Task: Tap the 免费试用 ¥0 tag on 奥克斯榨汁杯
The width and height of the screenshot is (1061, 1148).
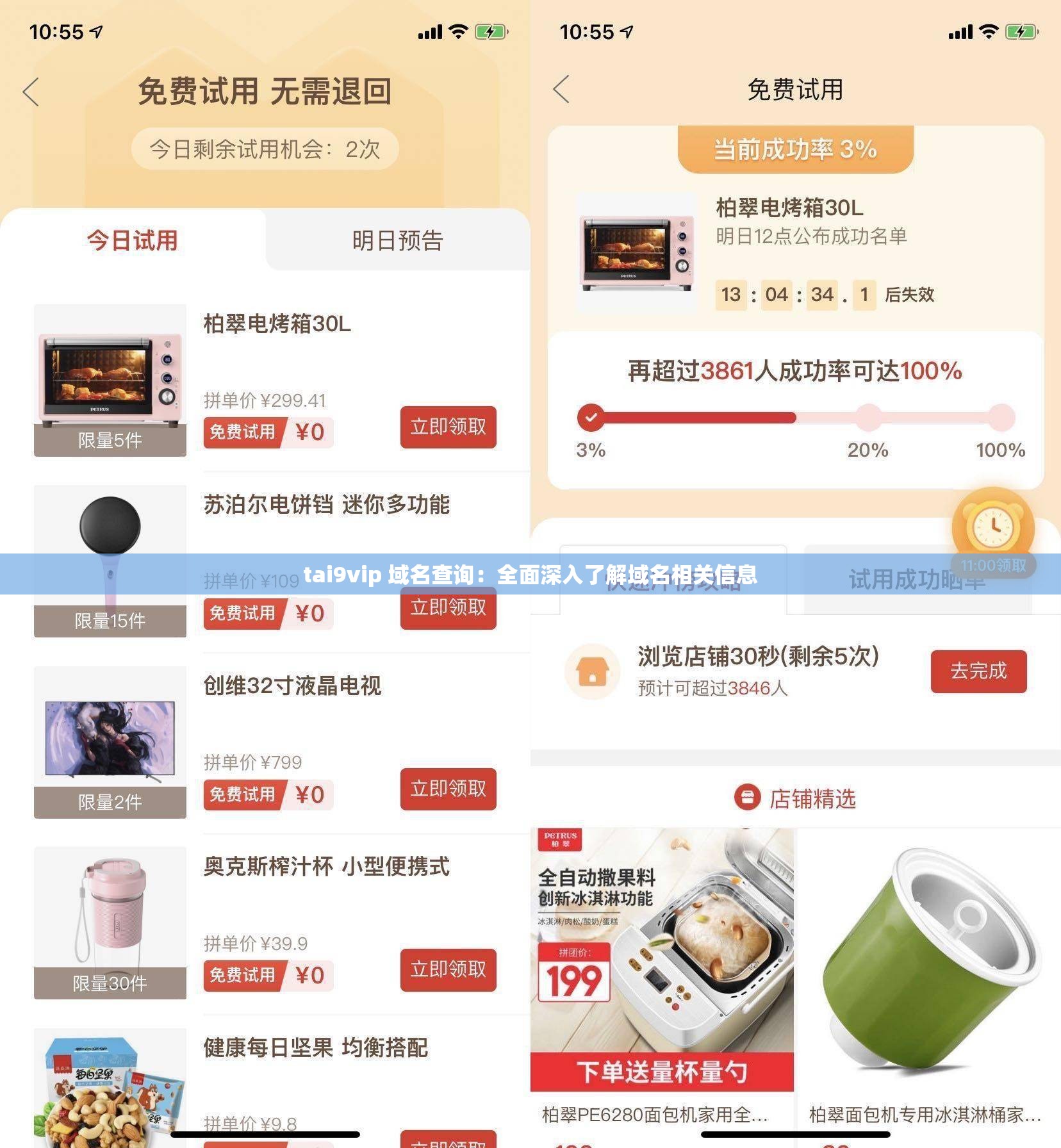Action: coord(268,975)
